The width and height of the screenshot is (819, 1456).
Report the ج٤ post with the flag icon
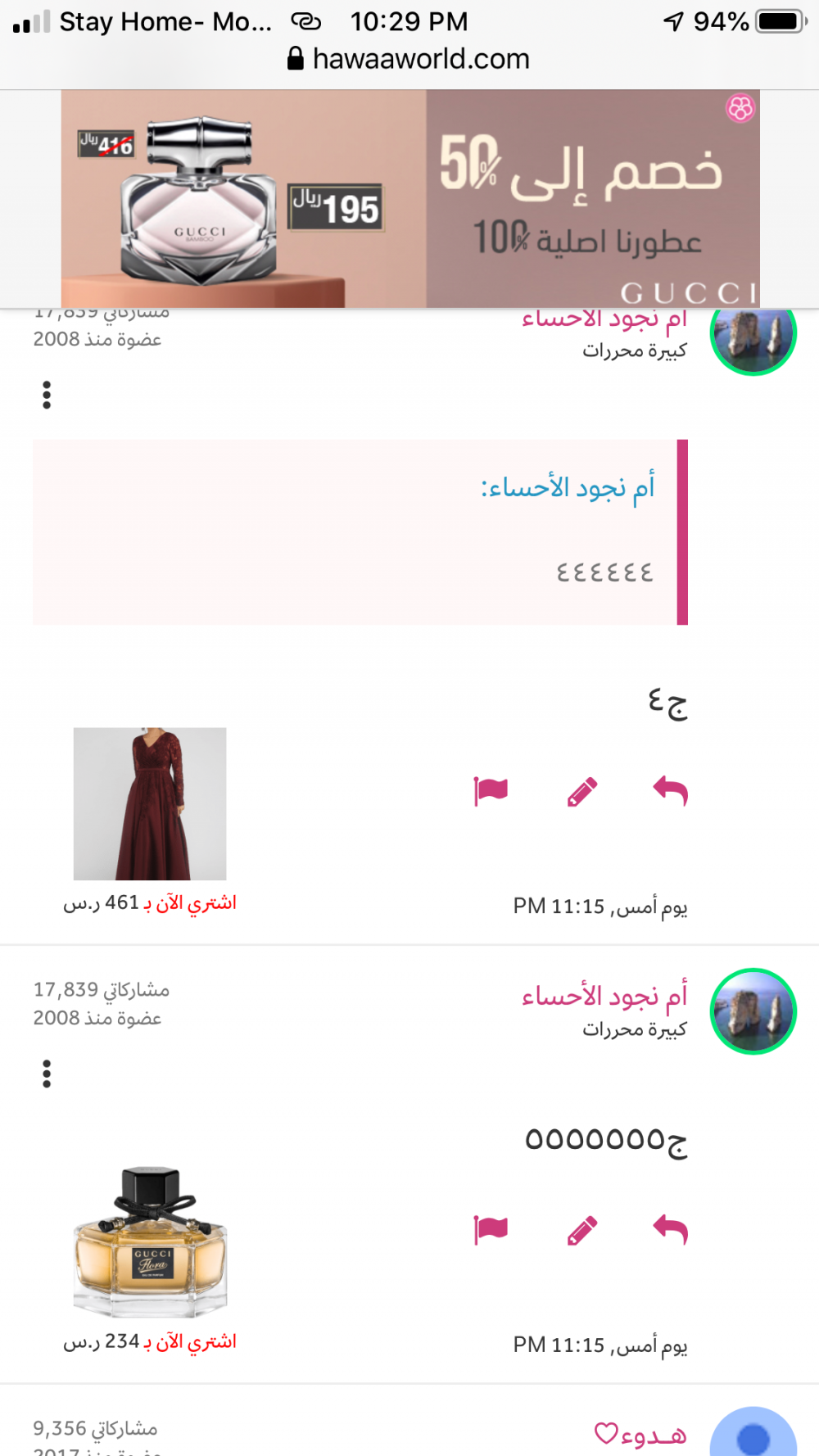(x=491, y=791)
